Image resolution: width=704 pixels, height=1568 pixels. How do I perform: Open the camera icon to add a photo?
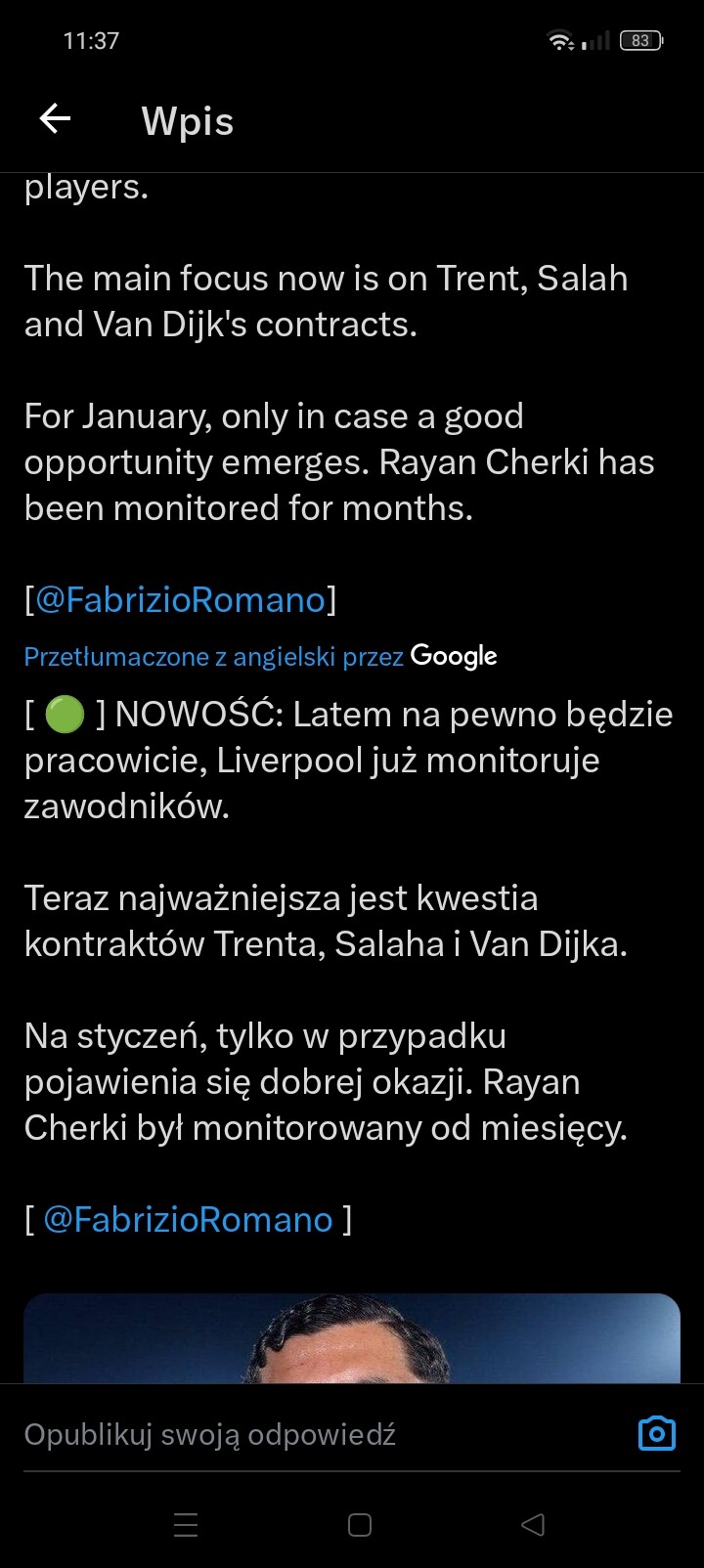click(x=657, y=1433)
